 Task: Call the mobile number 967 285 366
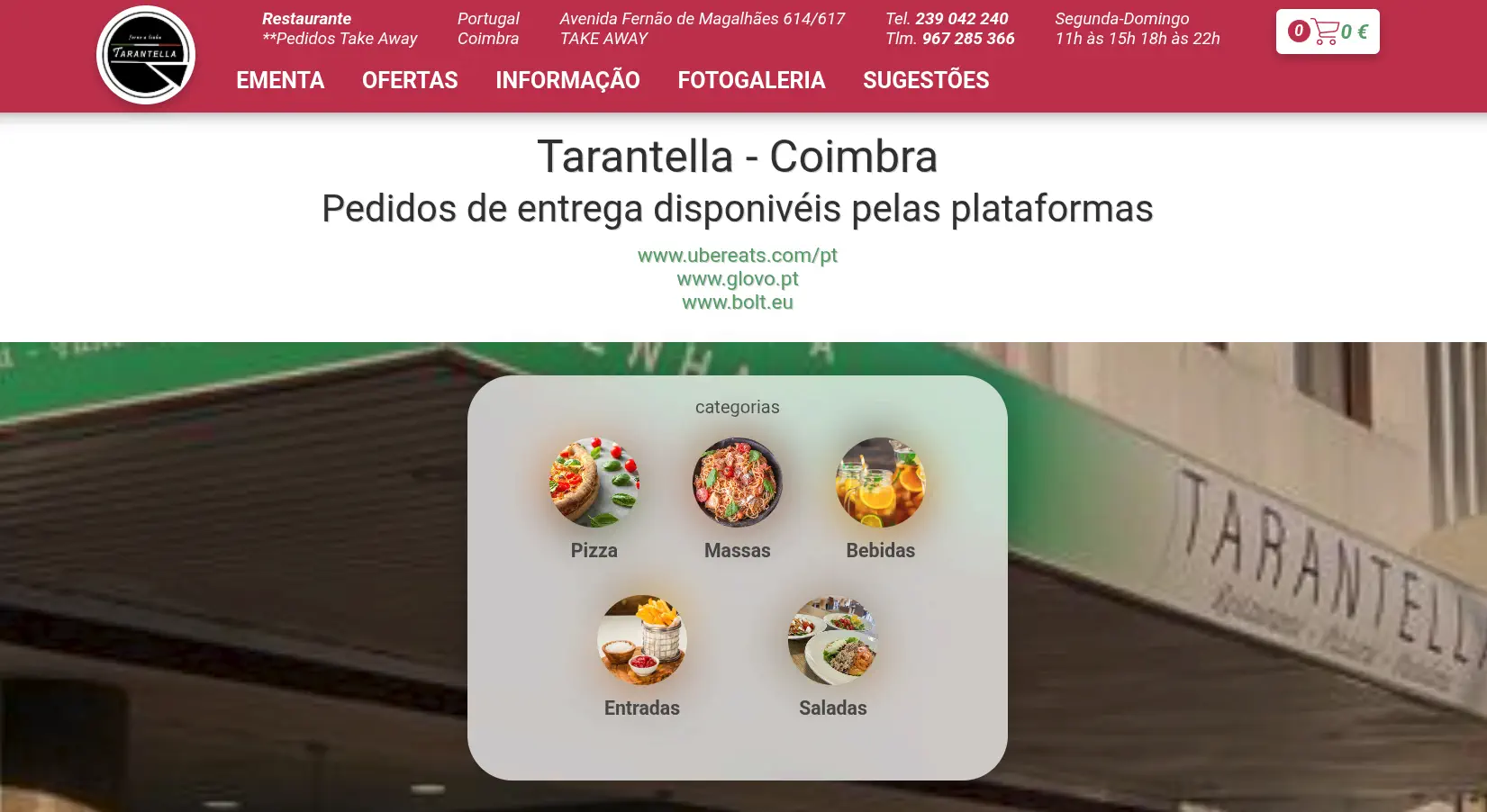tap(967, 39)
